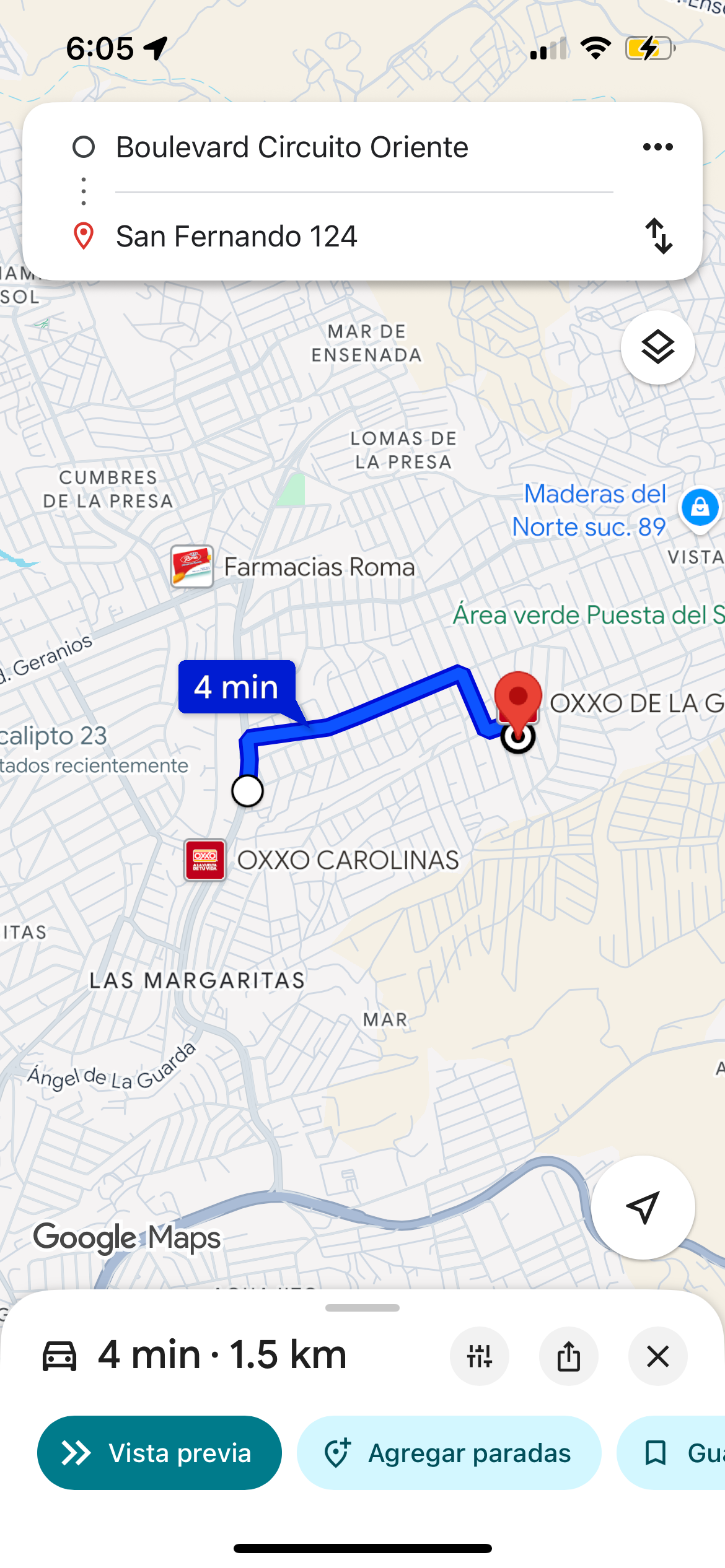Screen dimensions: 725x1568
Task: Share these directions
Action: 568,1356
